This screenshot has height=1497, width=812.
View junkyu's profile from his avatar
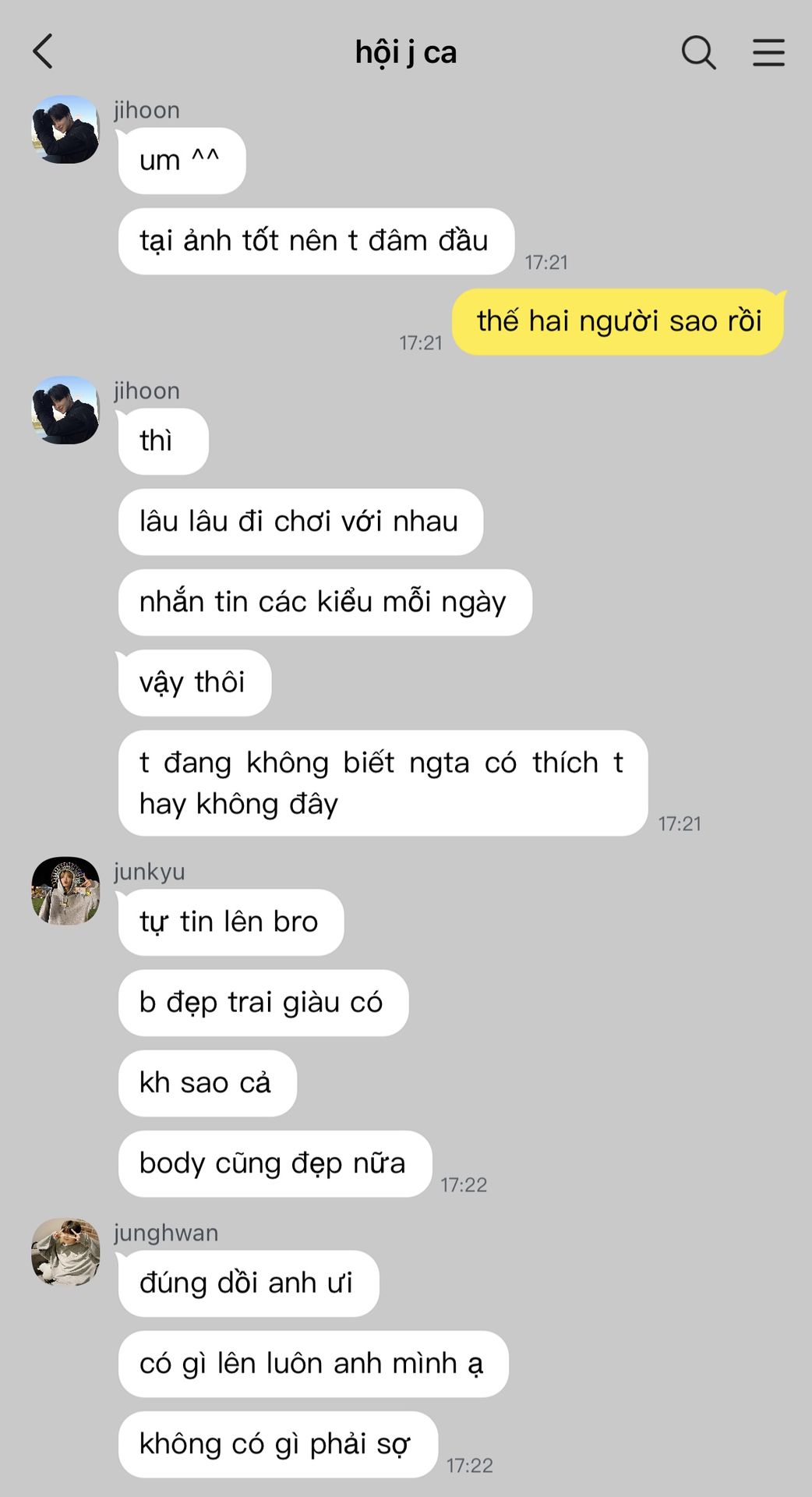click(x=65, y=891)
